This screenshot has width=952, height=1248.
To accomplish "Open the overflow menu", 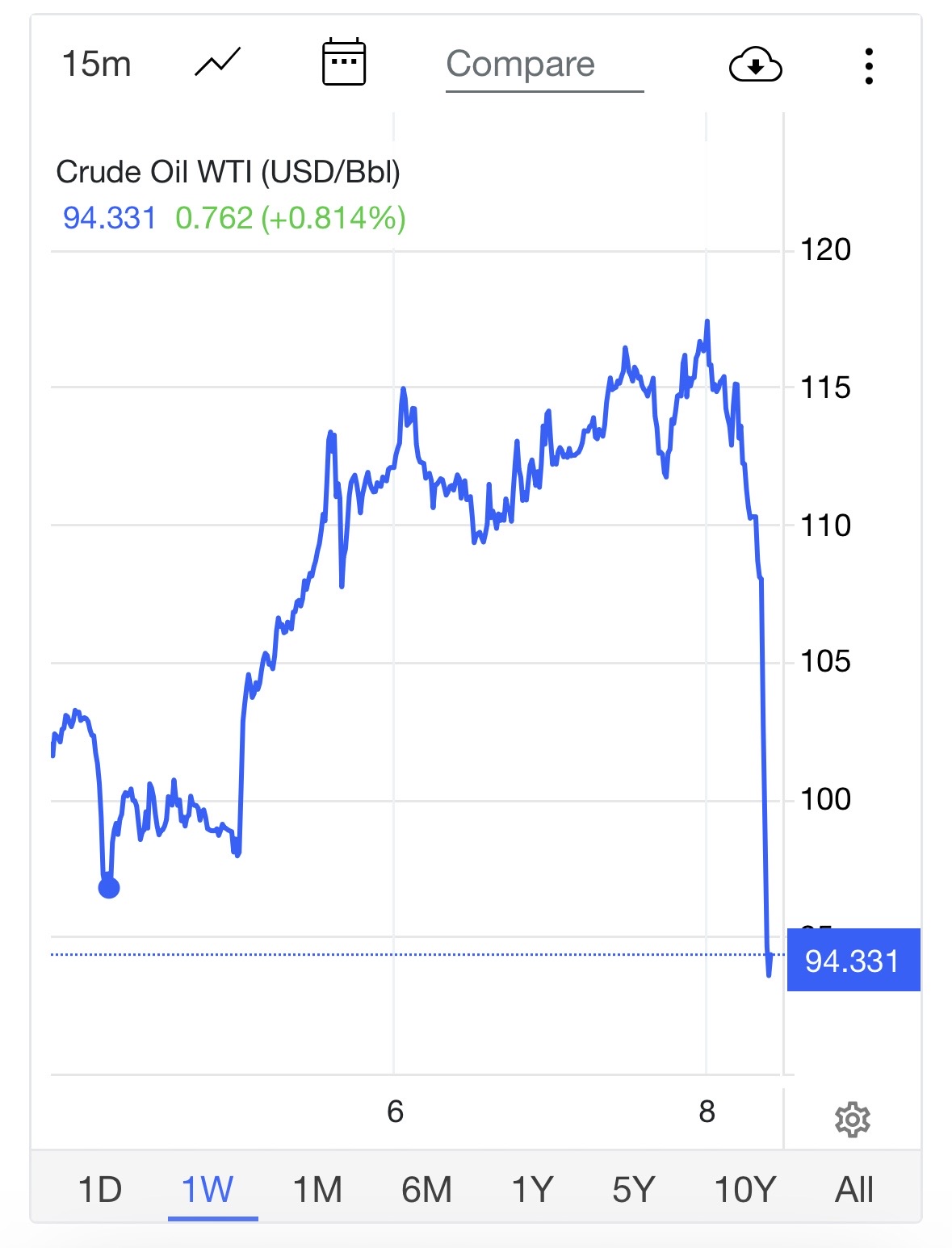I will point(869,65).
